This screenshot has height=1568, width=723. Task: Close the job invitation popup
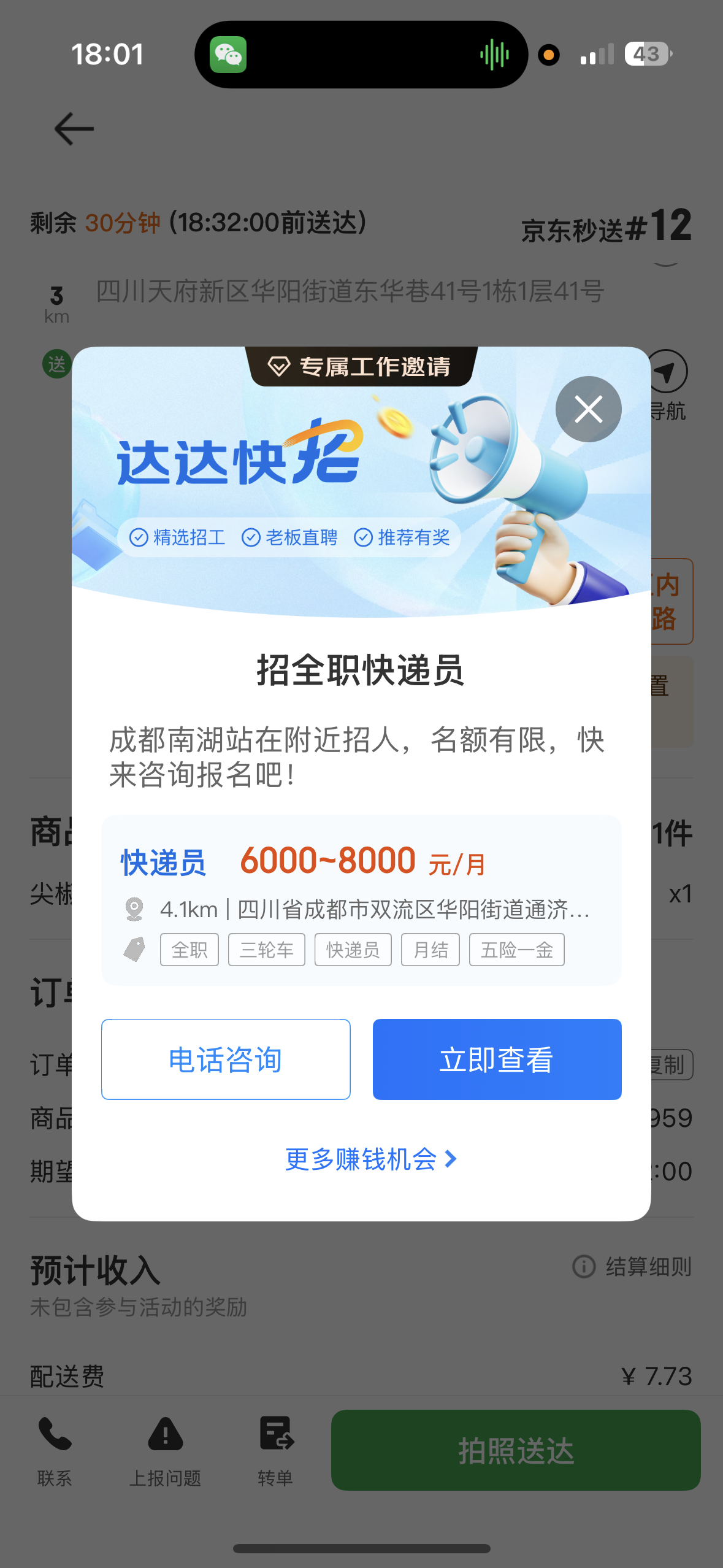click(588, 409)
